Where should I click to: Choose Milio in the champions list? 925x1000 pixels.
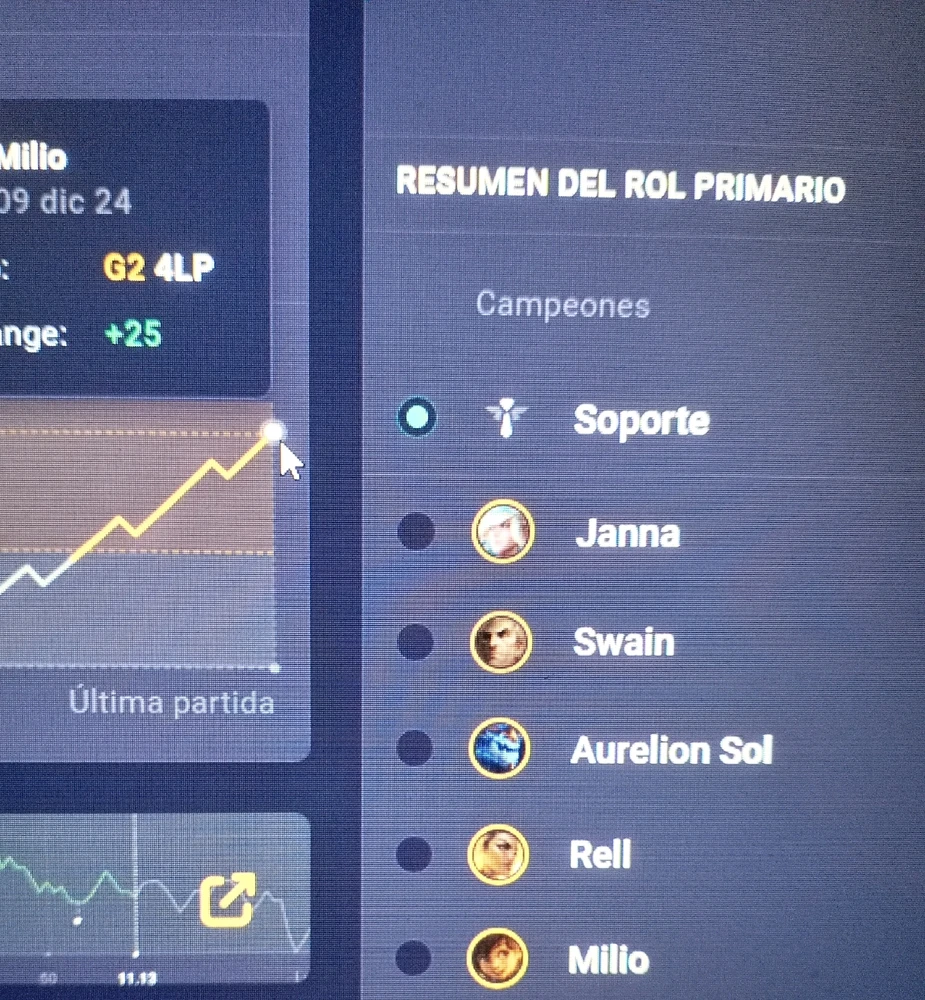coord(413,959)
